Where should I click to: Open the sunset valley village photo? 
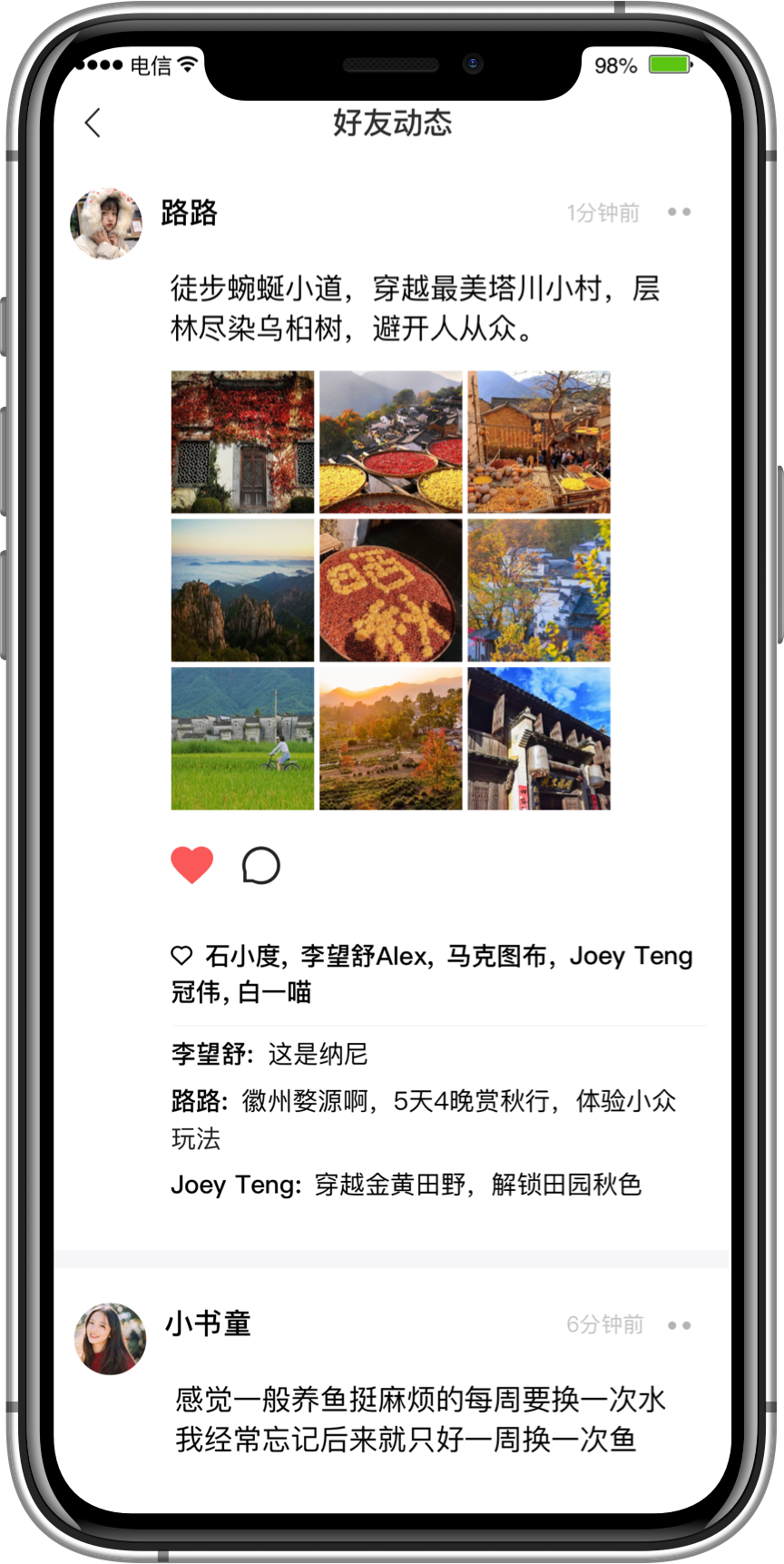391,738
